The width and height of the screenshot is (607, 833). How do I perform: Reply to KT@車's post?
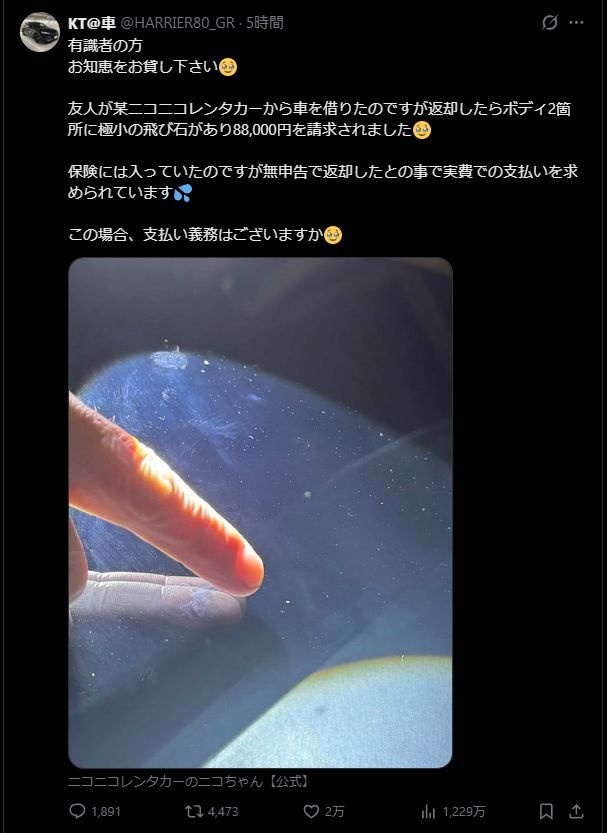point(78,811)
